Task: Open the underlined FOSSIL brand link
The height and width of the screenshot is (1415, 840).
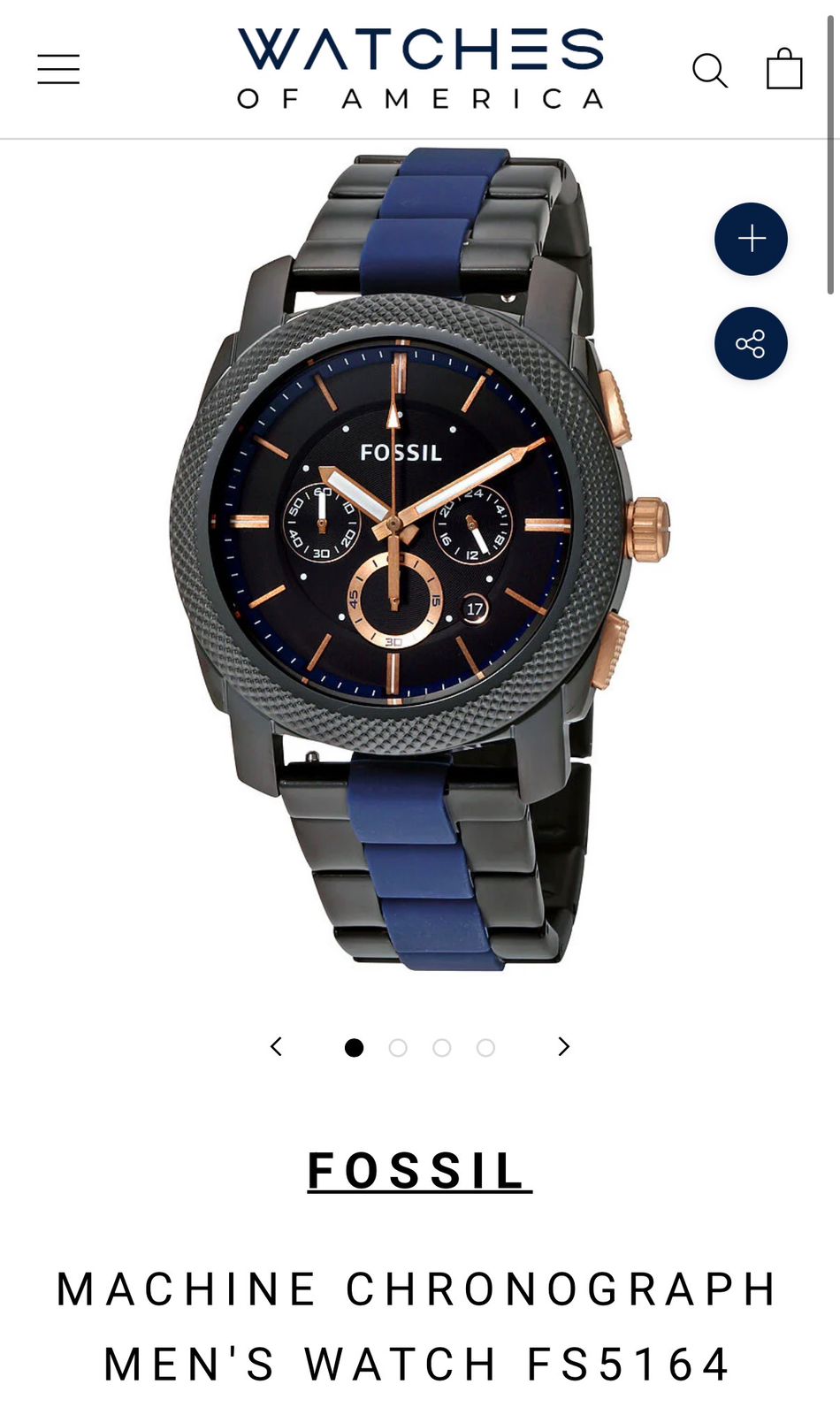Action: [419, 1171]
